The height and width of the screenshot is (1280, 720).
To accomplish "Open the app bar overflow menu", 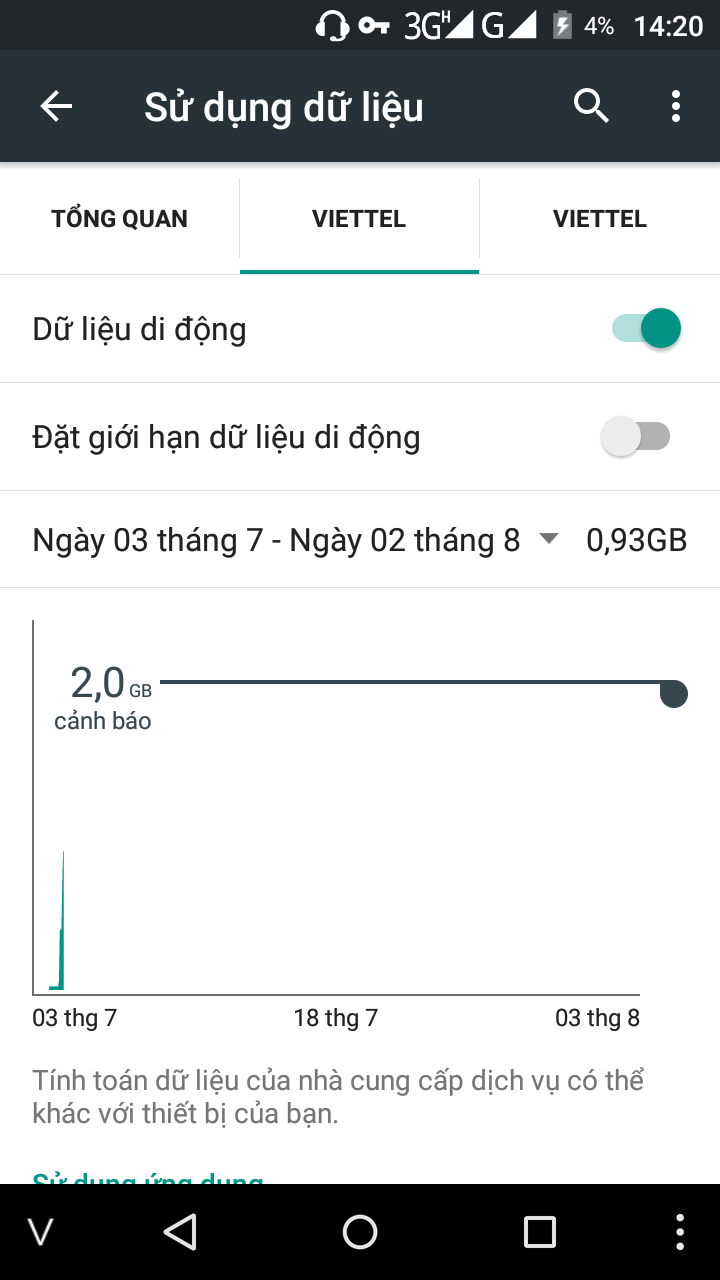I will click(x=676, y=106).
